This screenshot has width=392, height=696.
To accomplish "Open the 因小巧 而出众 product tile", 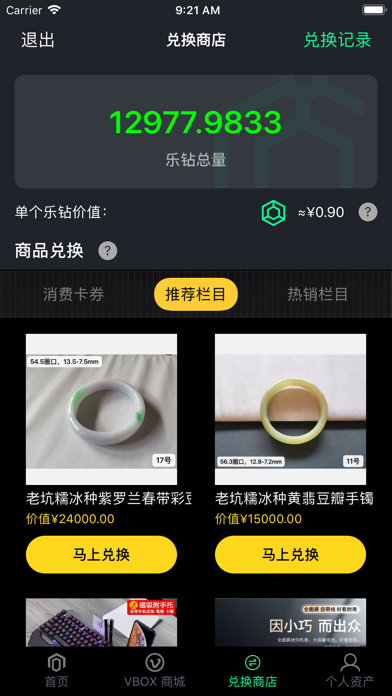I will tap(290, 622).
